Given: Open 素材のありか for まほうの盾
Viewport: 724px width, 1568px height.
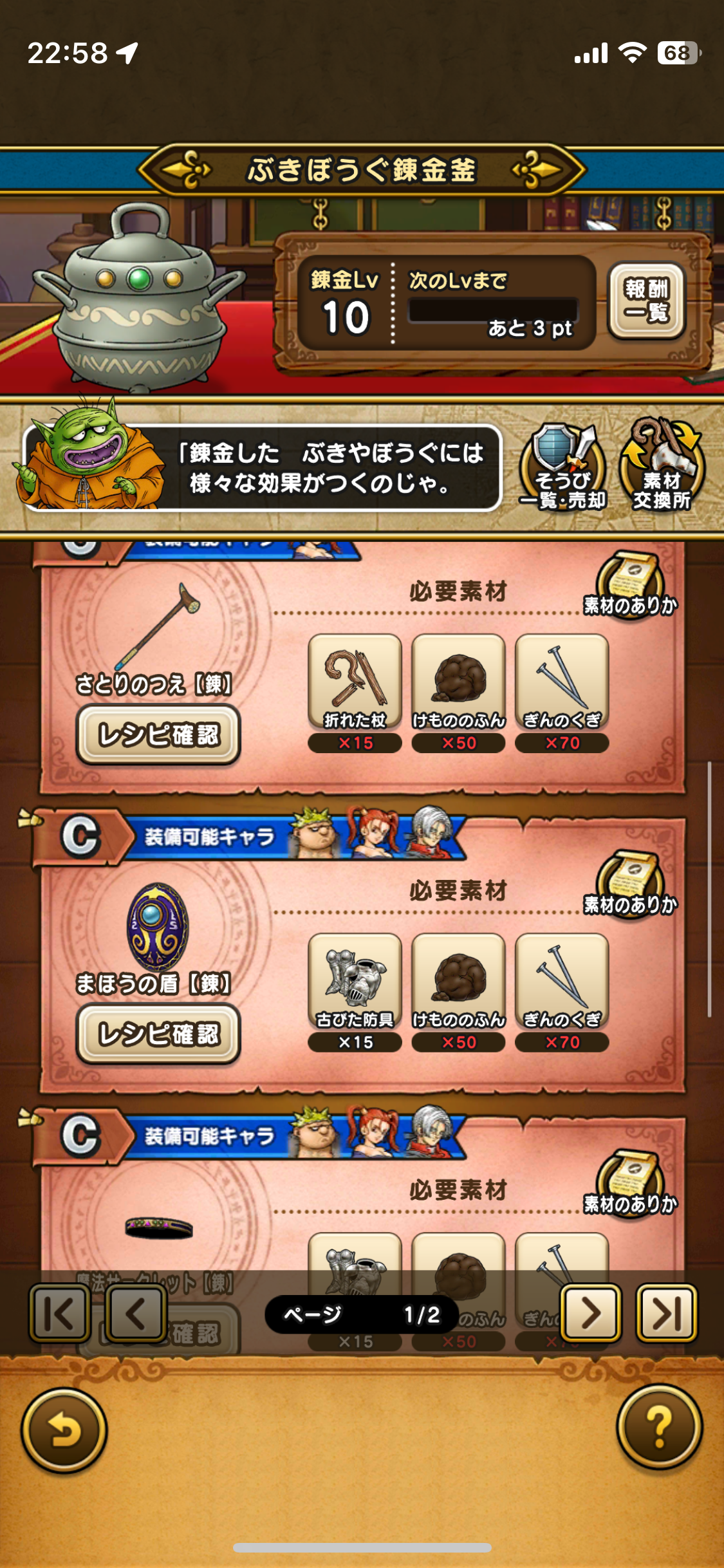Looking at the screenshot, I should [630, 885].
